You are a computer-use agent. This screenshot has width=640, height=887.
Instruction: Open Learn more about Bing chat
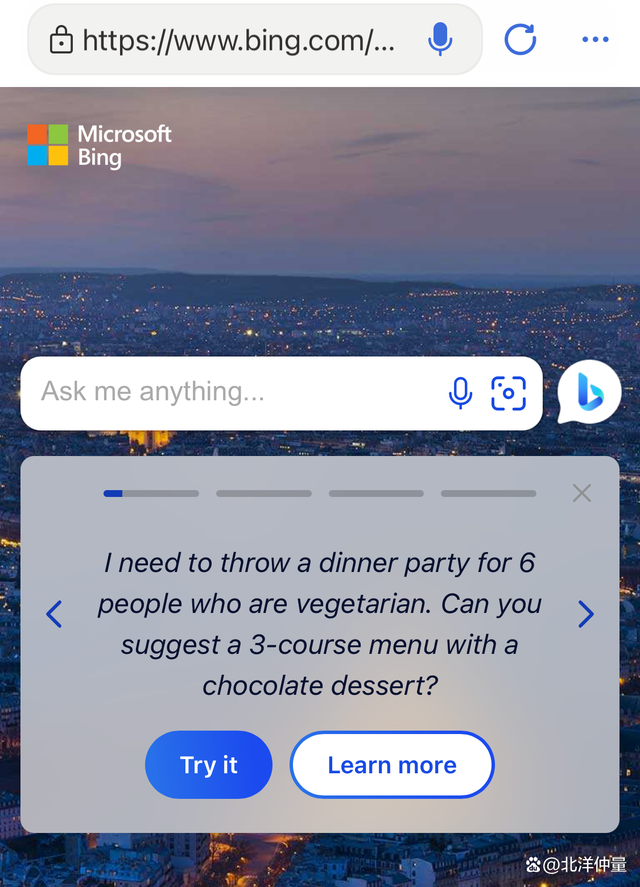point(392,765)
